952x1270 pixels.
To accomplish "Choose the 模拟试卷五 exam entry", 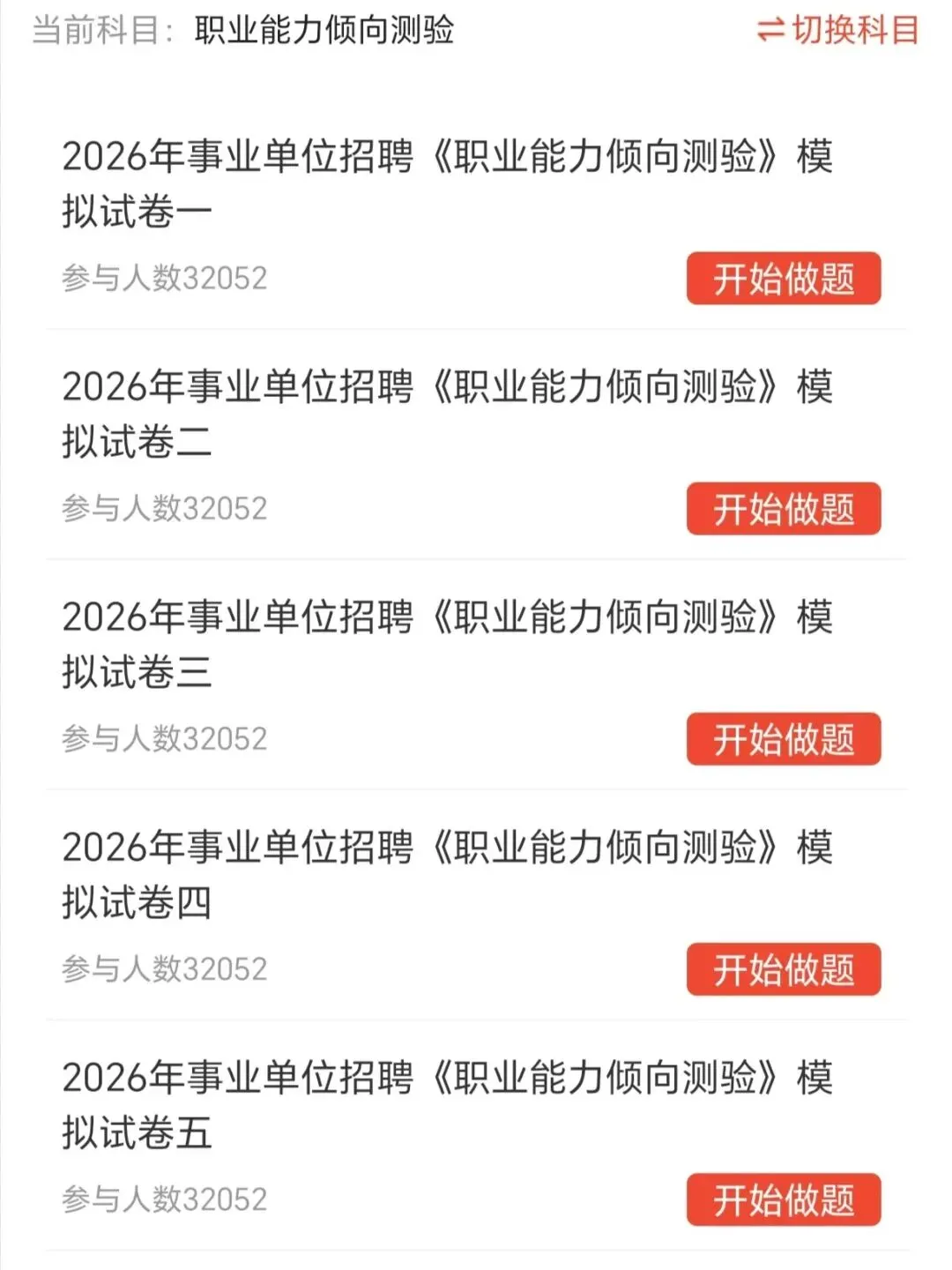I will point(446,1104).
